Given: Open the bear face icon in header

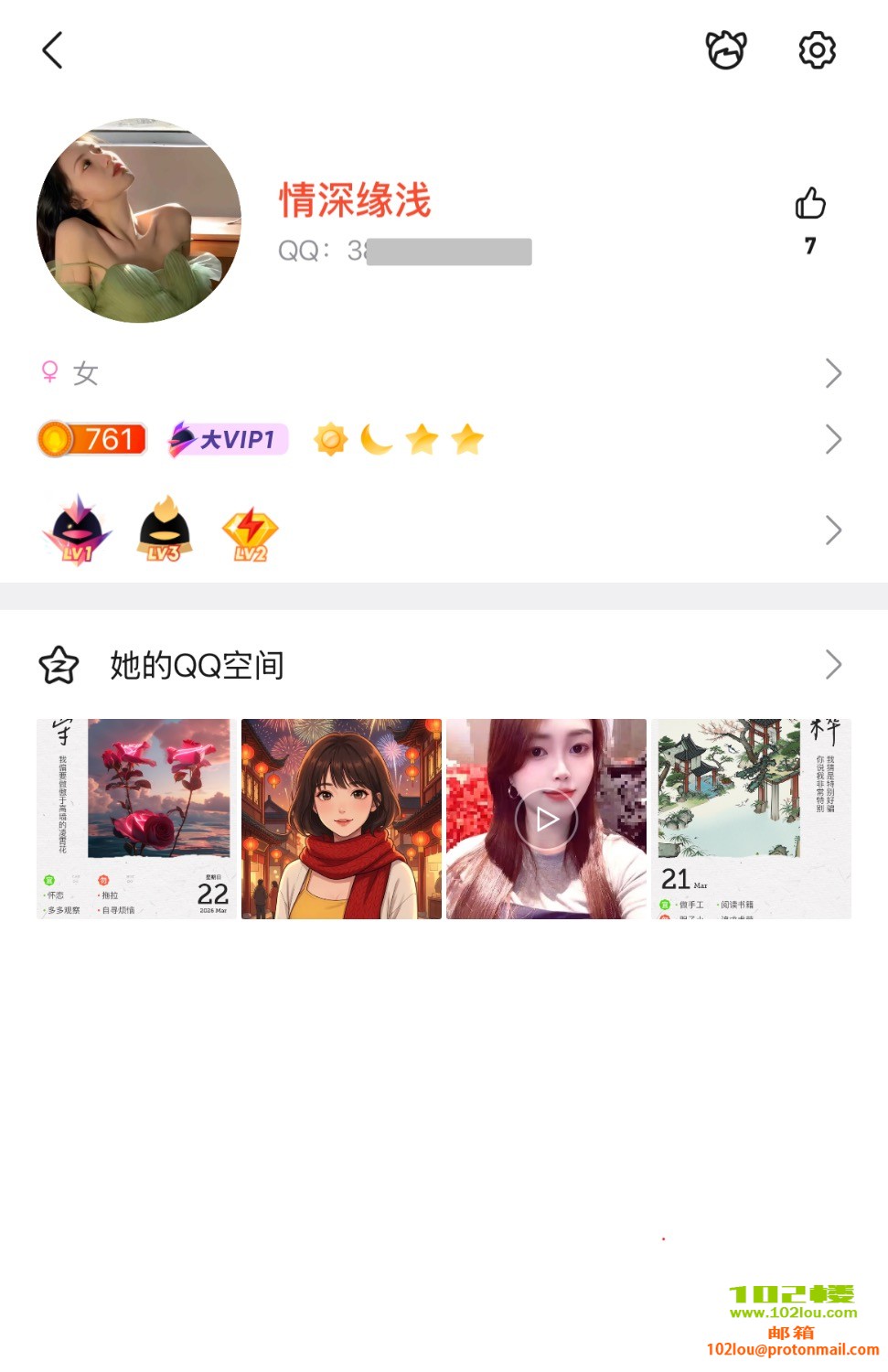Looking at the screenshot, I should (726, 50).
